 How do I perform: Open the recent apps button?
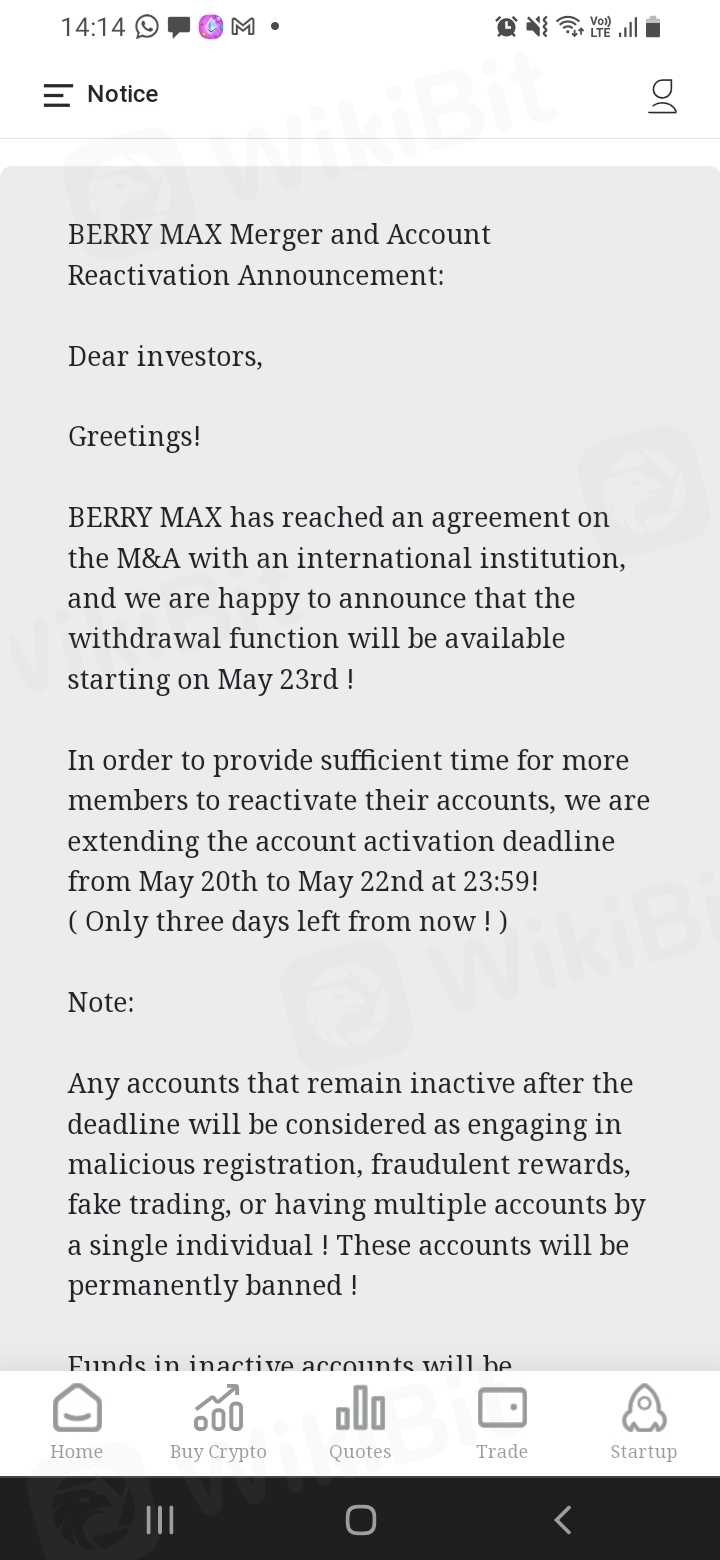click(160, 1520)
